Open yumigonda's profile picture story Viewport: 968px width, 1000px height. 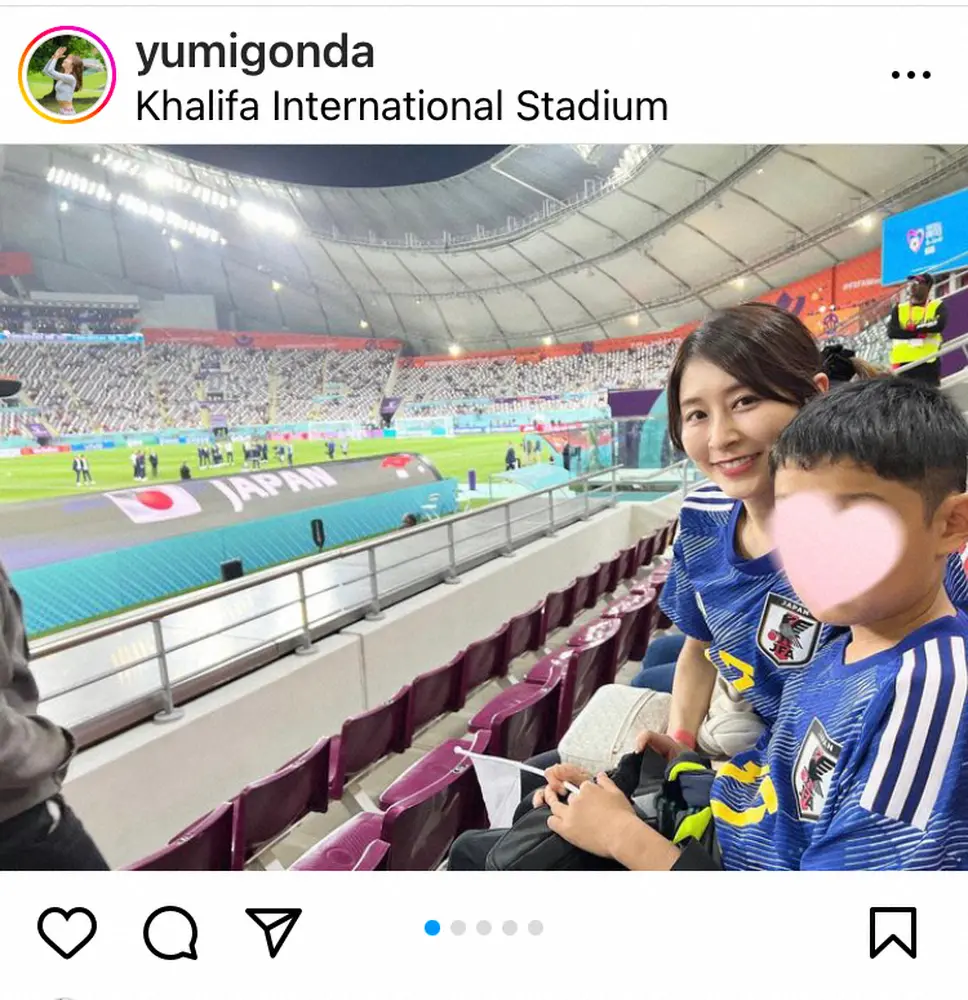[x=67, y=75]
